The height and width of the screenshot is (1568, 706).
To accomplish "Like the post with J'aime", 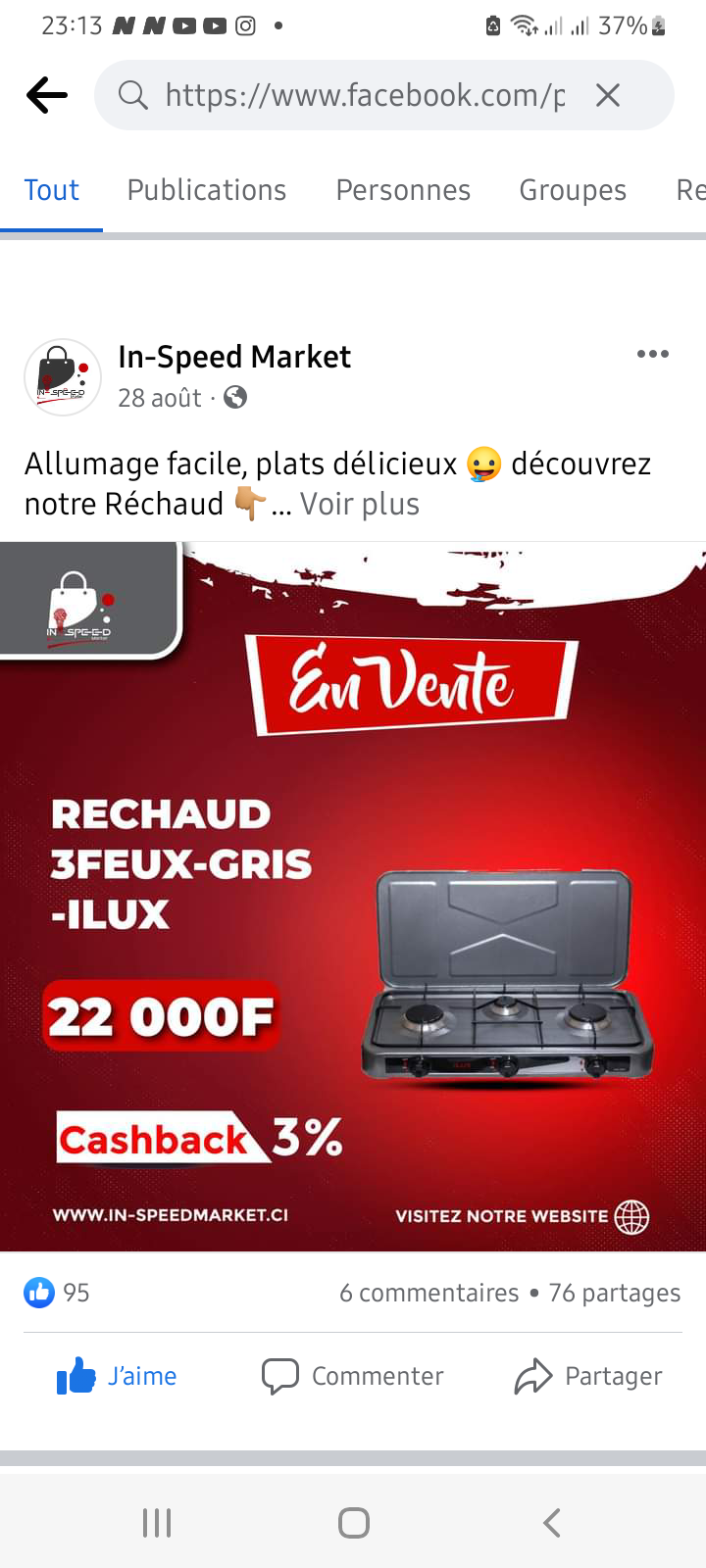I will [x=117, y=1376].
